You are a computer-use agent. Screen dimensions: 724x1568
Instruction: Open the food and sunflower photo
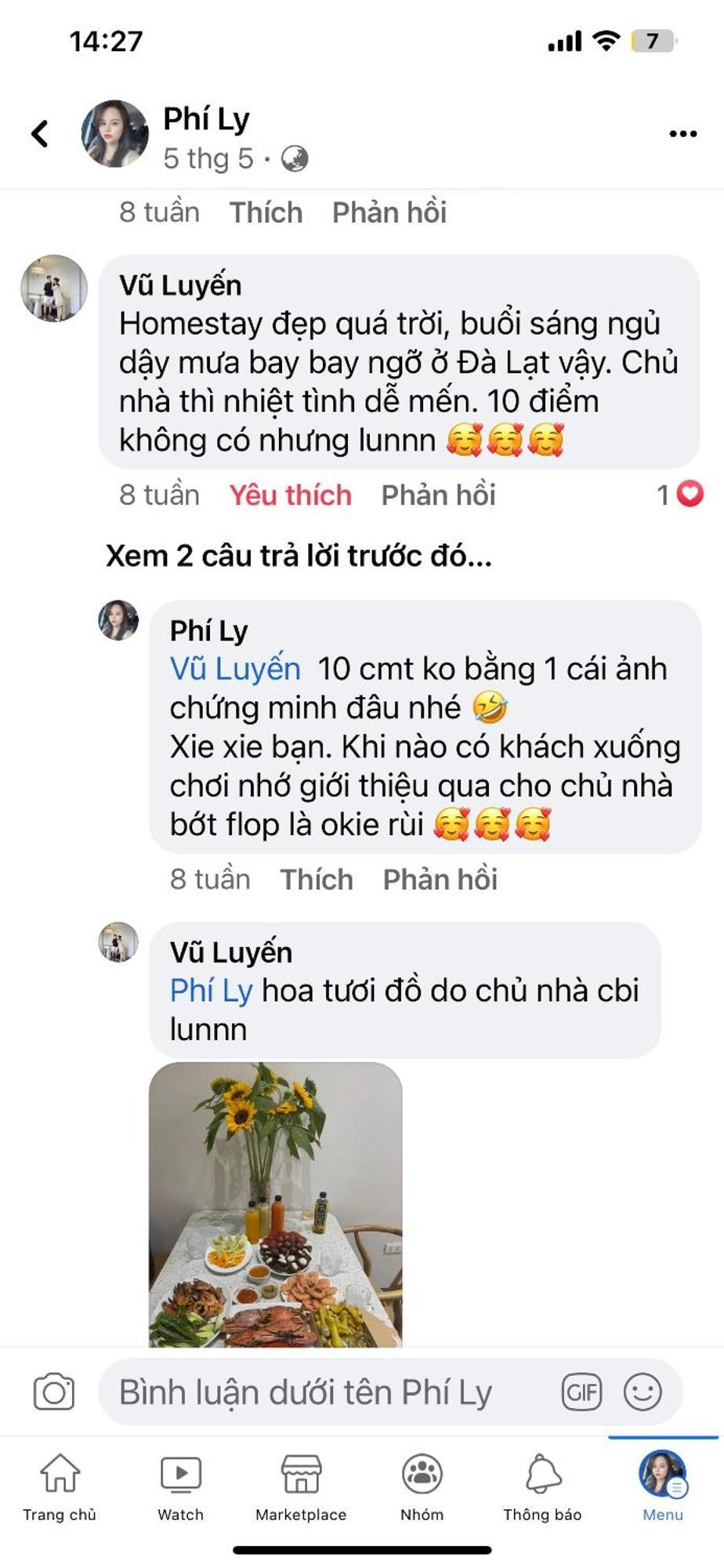coord(275,1204)
